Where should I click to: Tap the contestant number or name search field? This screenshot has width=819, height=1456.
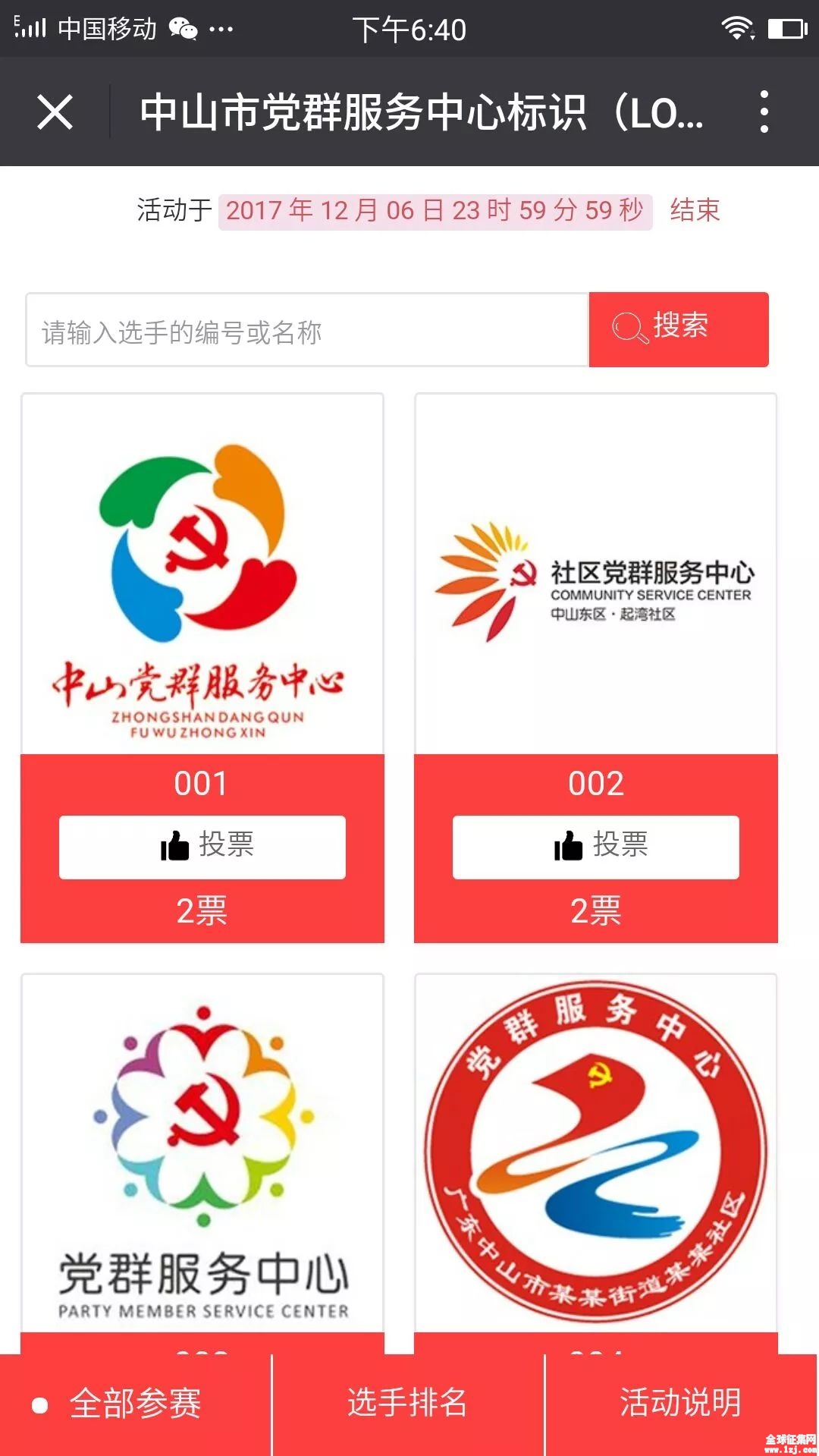[307, 331]
